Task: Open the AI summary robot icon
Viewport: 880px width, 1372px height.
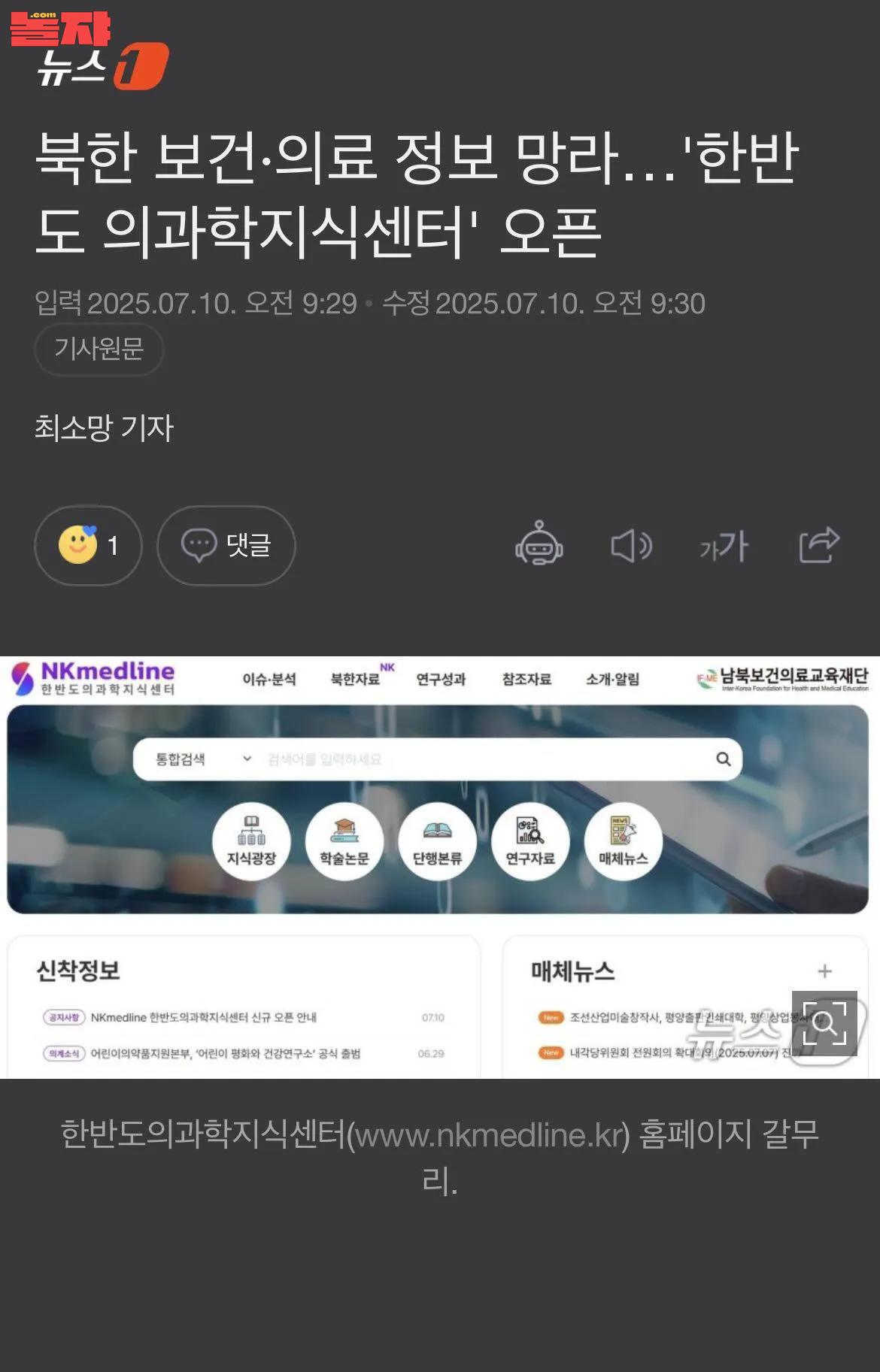Action: (x=539, y=544)
